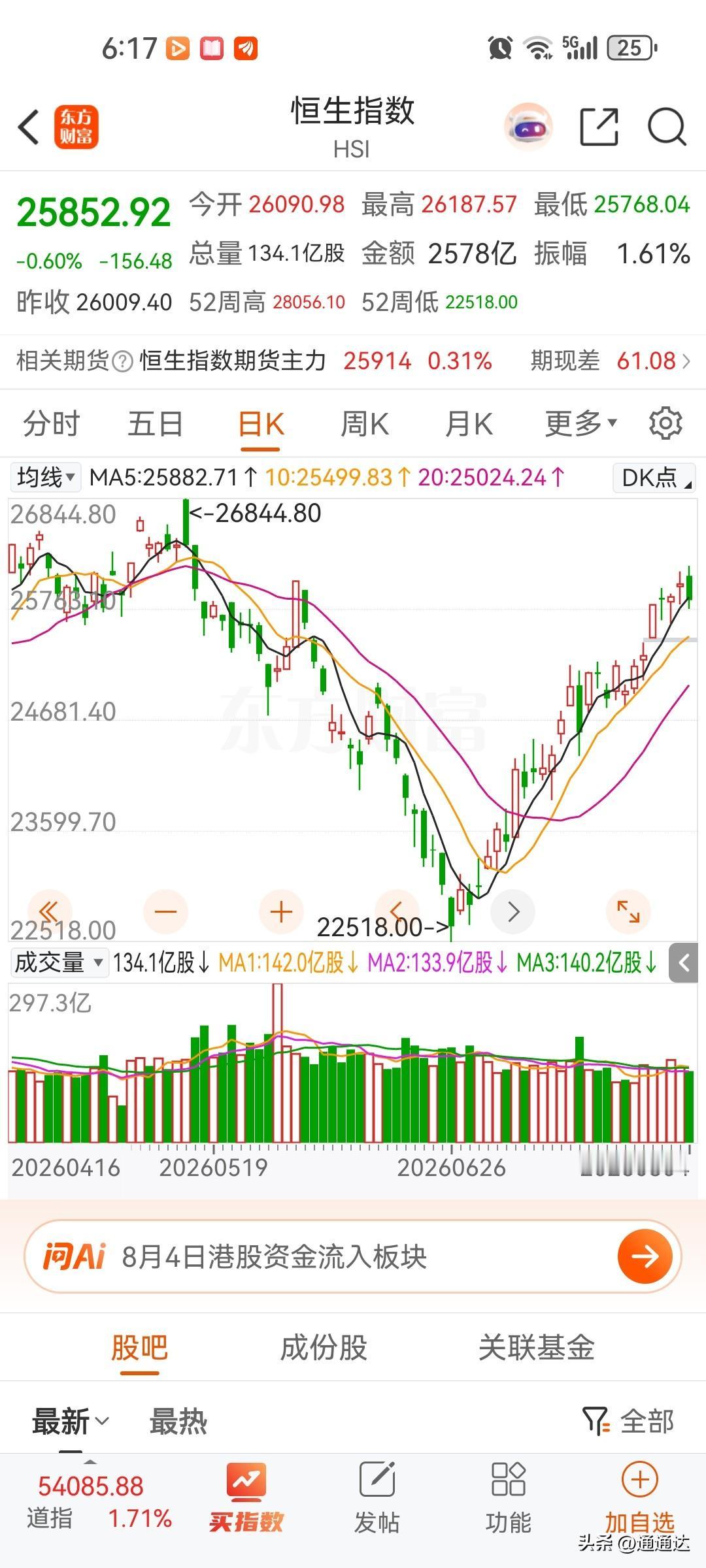The height and width of the screenshot is (1568, 706).
Task: Expand the 更多 chart period dropdown
Action: (581, 424)
